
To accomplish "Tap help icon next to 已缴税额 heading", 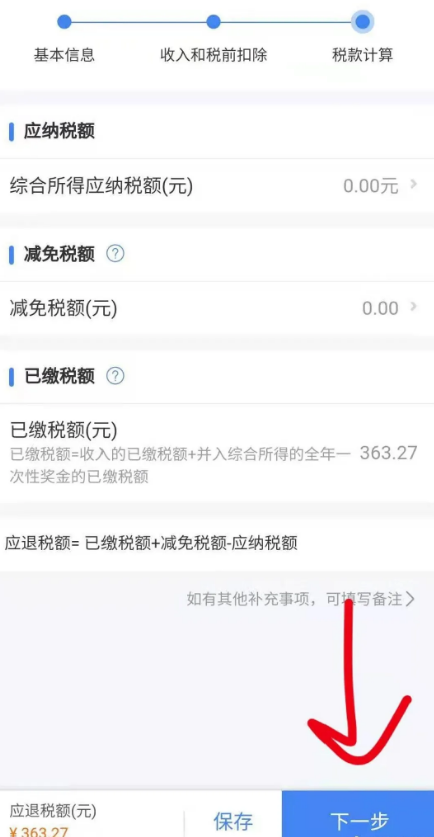I will click(115, 376).
